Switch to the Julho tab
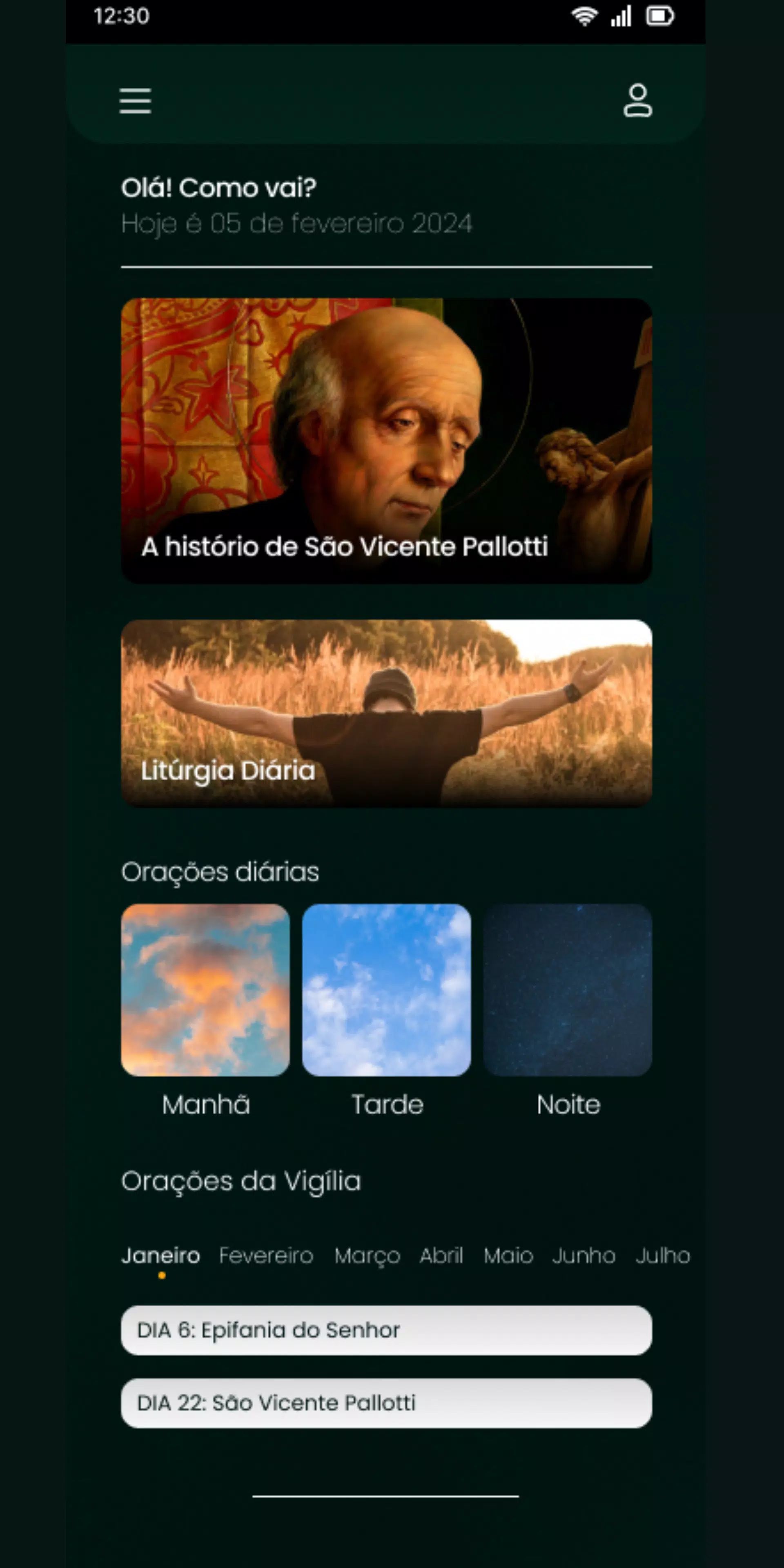The image size is (784, 1568). tap(663, 1255)
